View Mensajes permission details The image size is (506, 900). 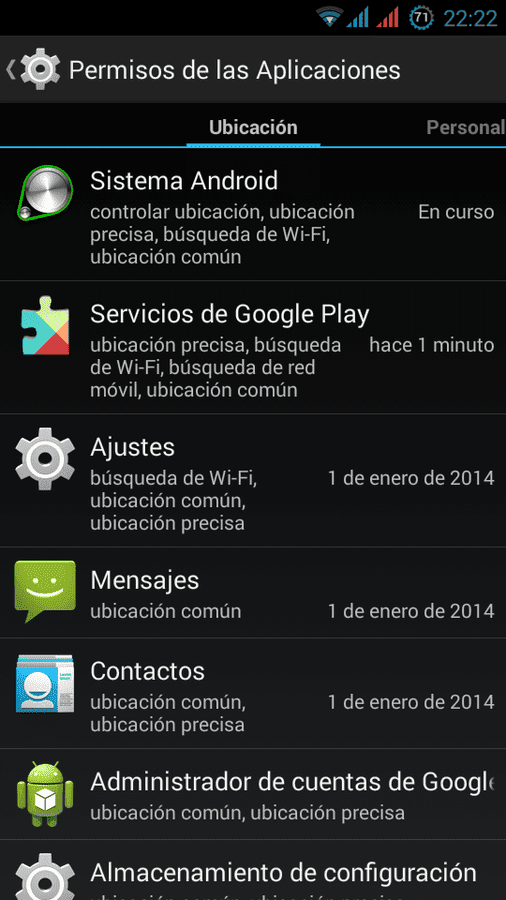253,592
